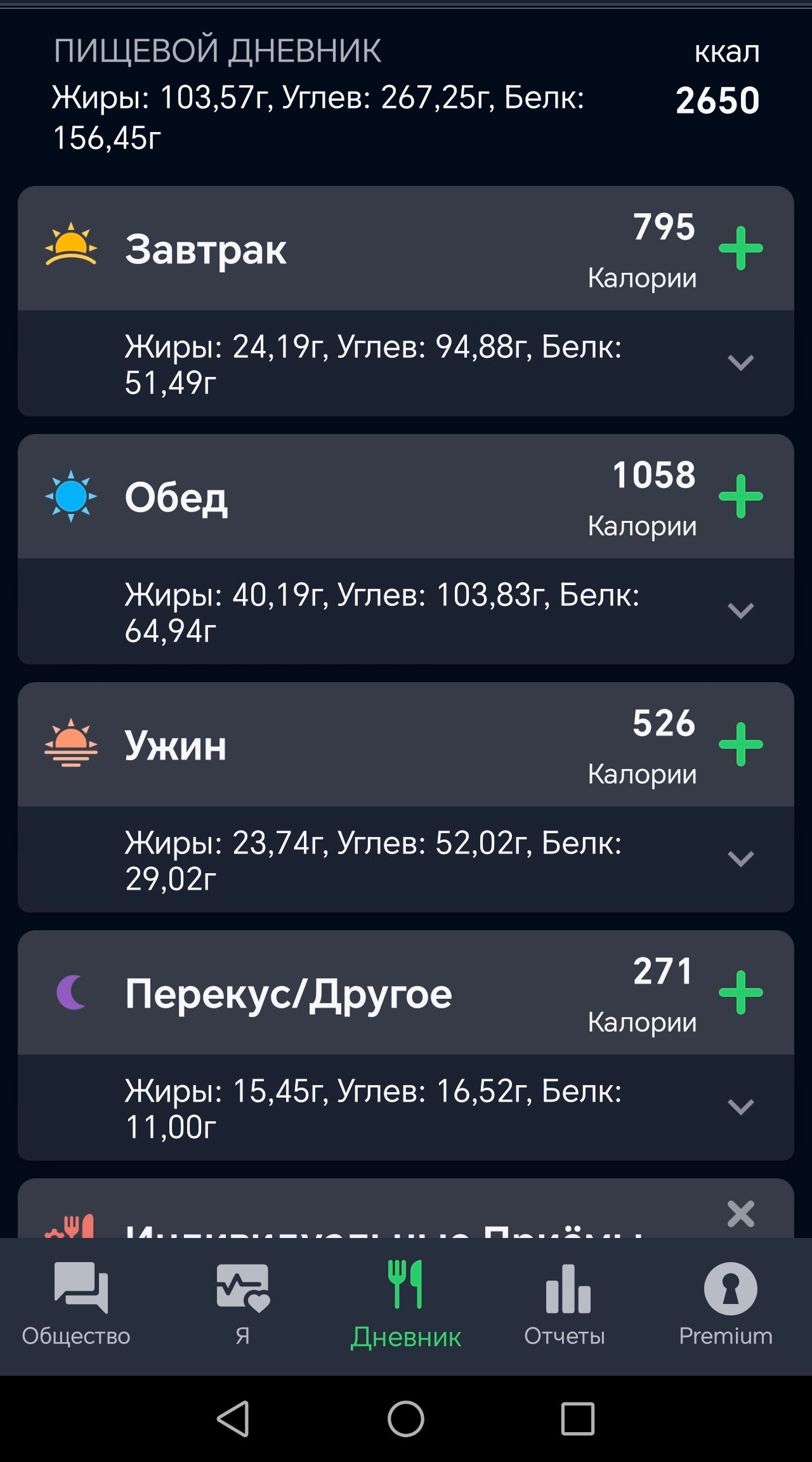
Task: Add food to Ужин with plus icon
Action: click(740, 744)
